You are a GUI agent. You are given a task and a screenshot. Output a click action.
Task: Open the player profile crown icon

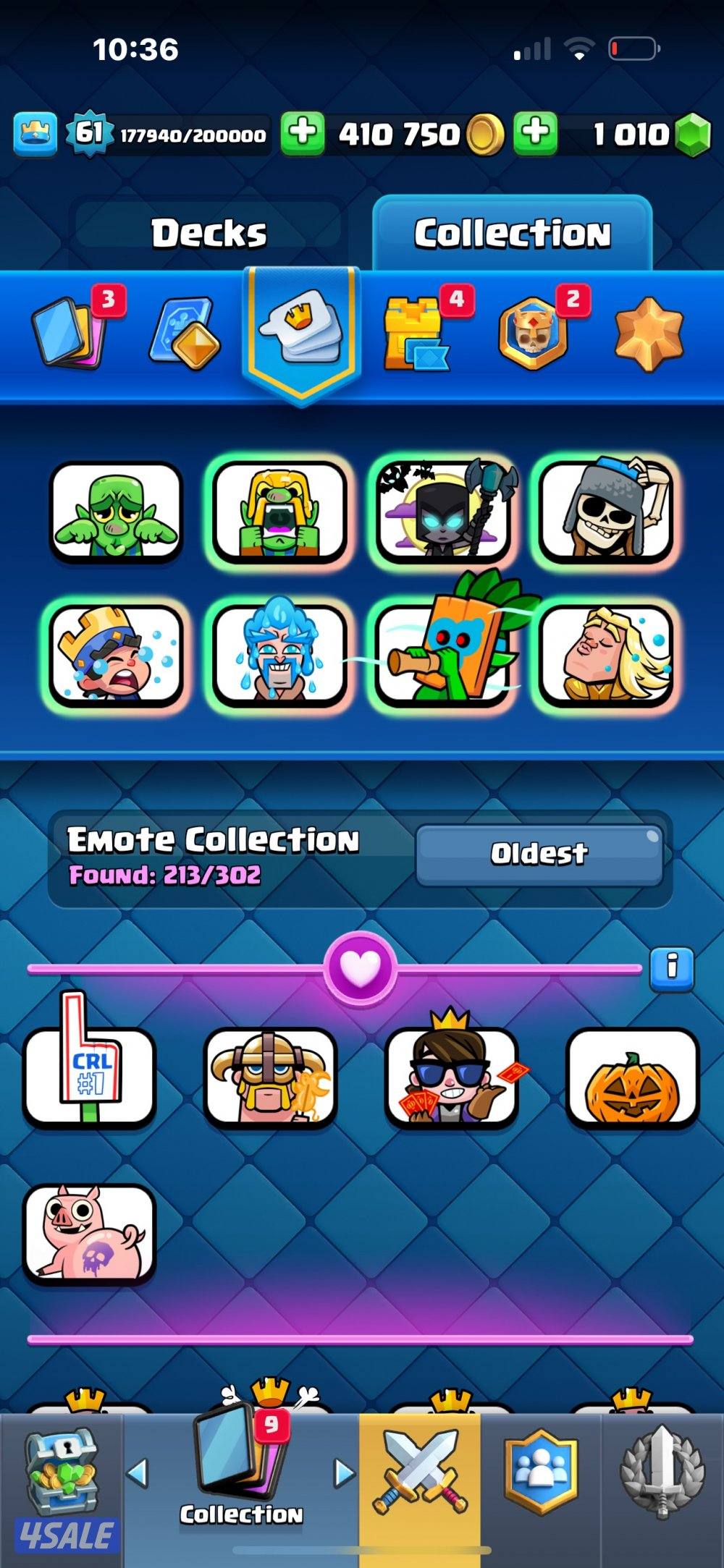35,134
